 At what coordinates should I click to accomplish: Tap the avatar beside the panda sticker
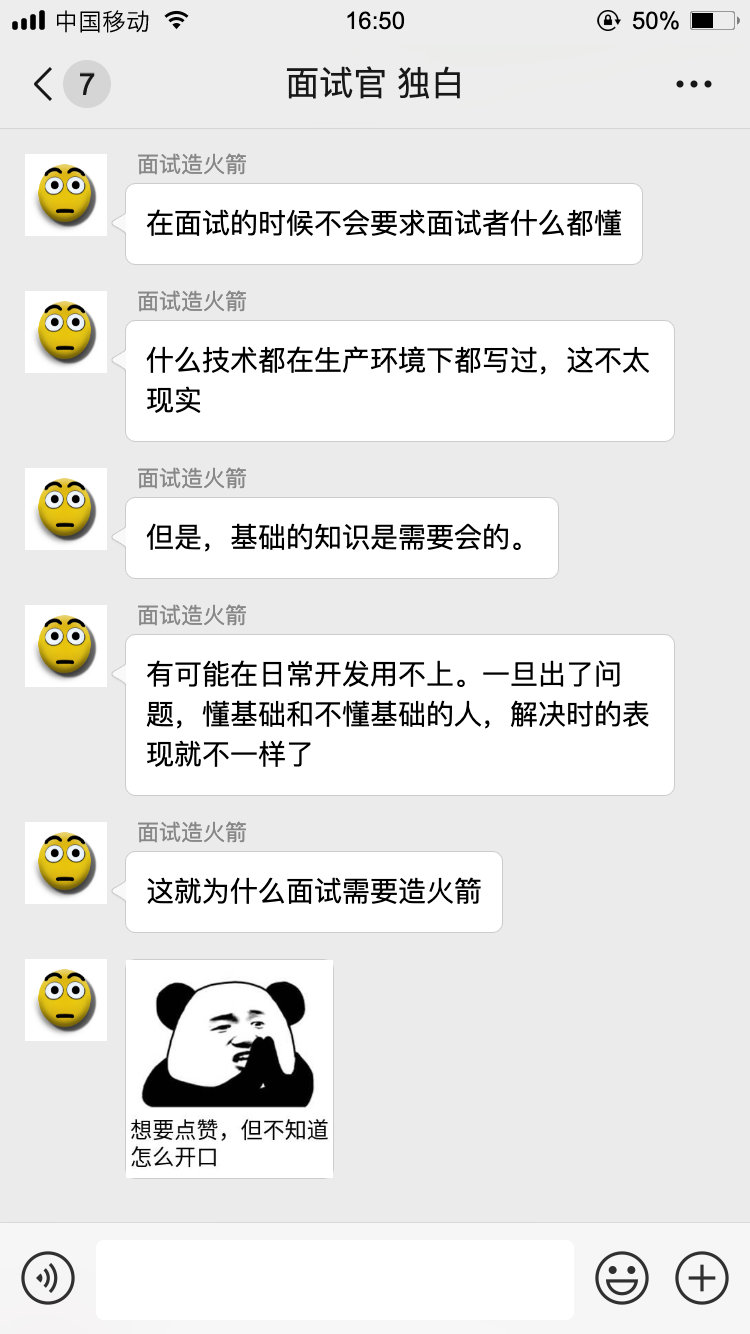(66, 1000)
